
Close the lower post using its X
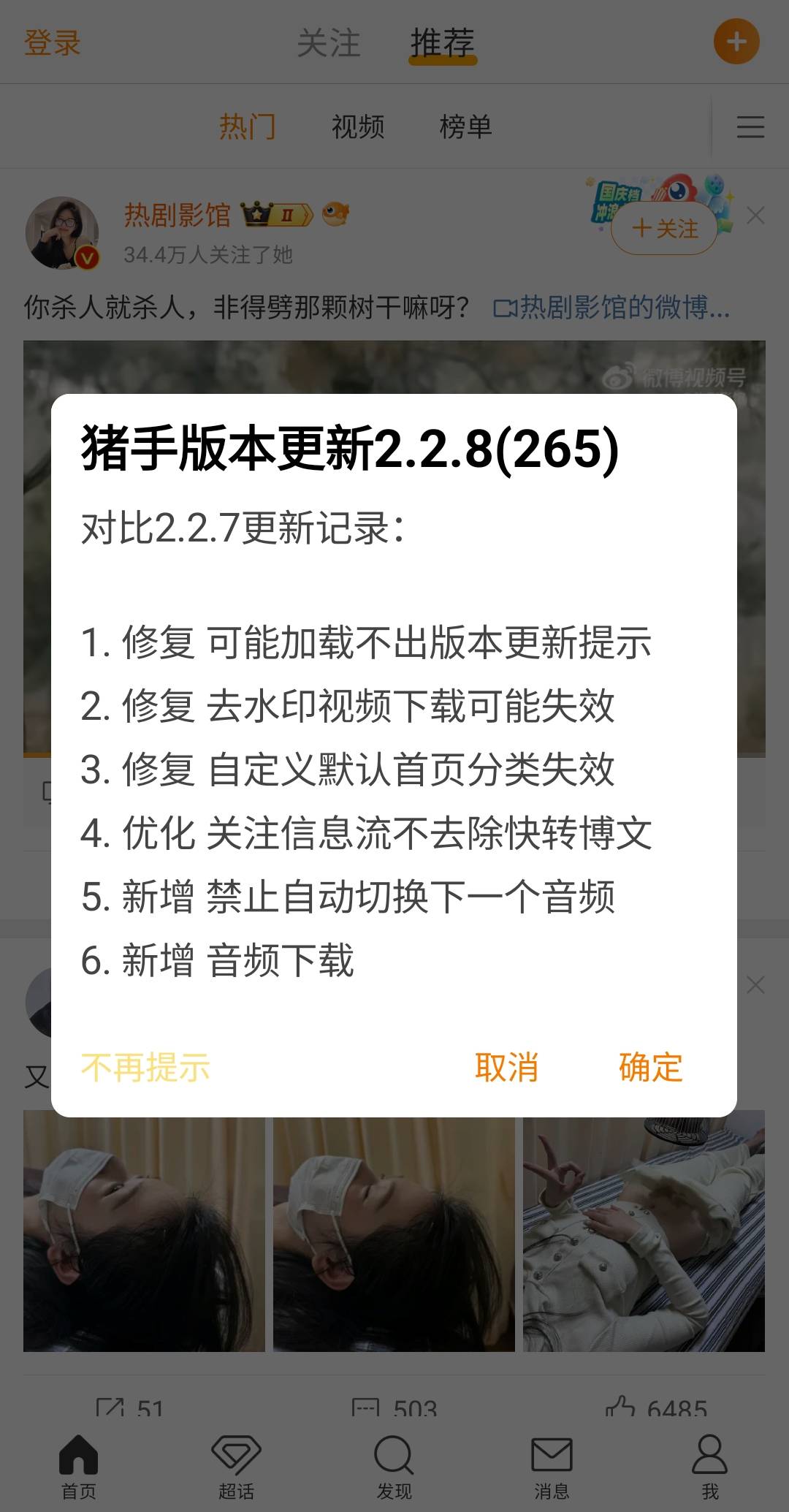(x=756, y=985)
